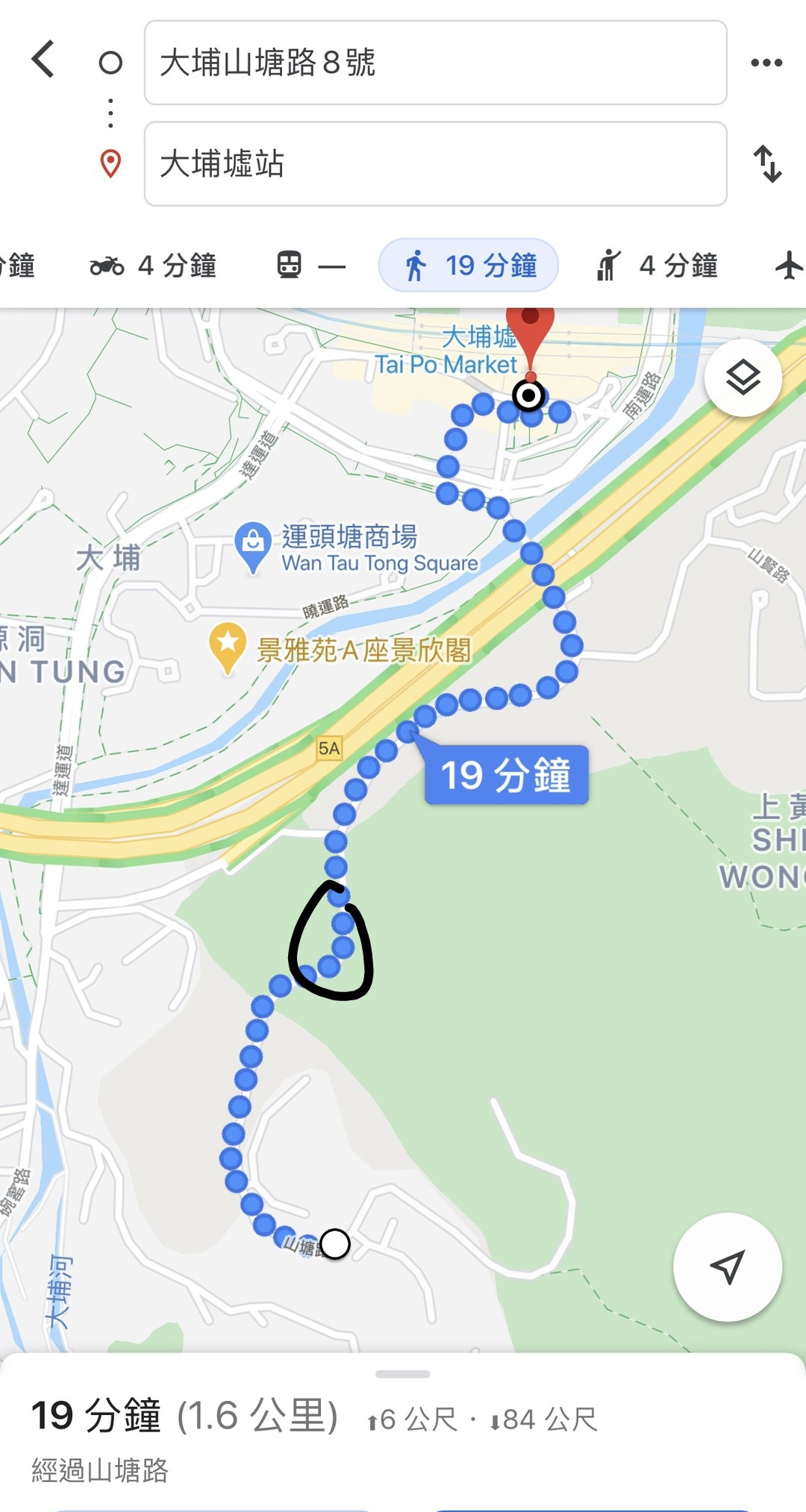Select the walking 19 分鐘 tab

point(469,266)
